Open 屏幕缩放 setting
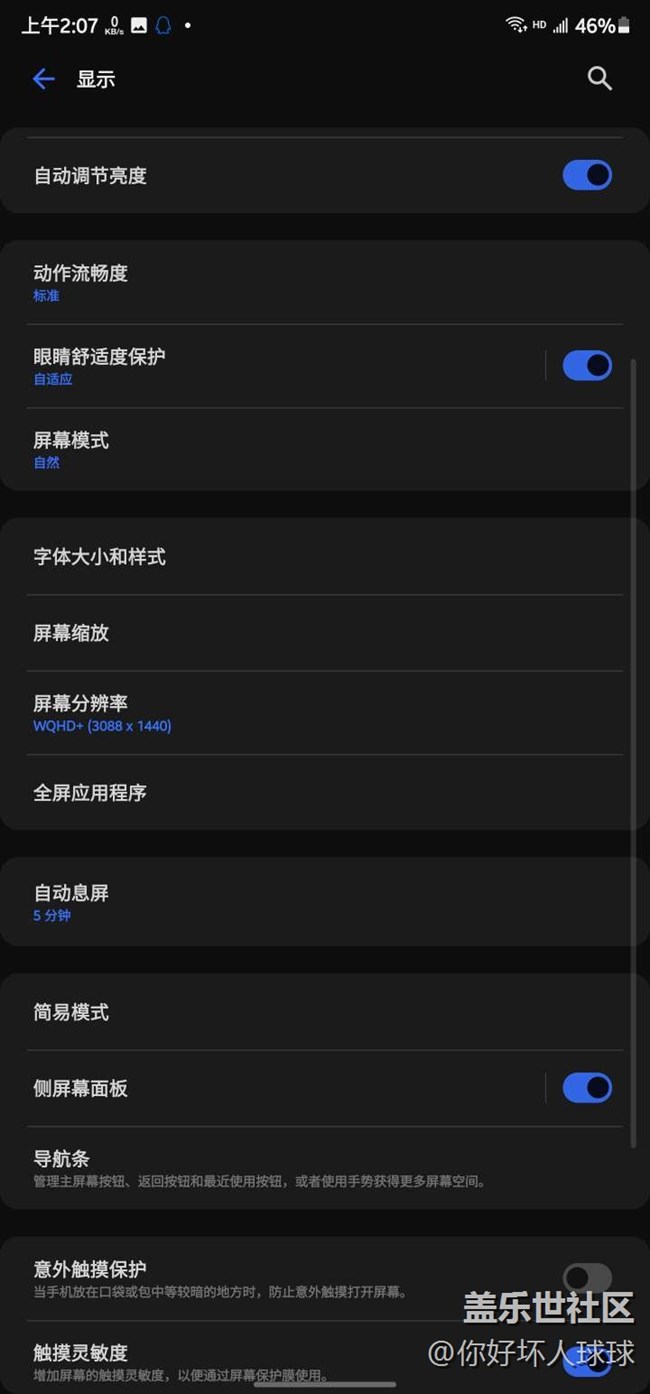The width and height of the screenshot is (650, 1394). coord(200,633)
